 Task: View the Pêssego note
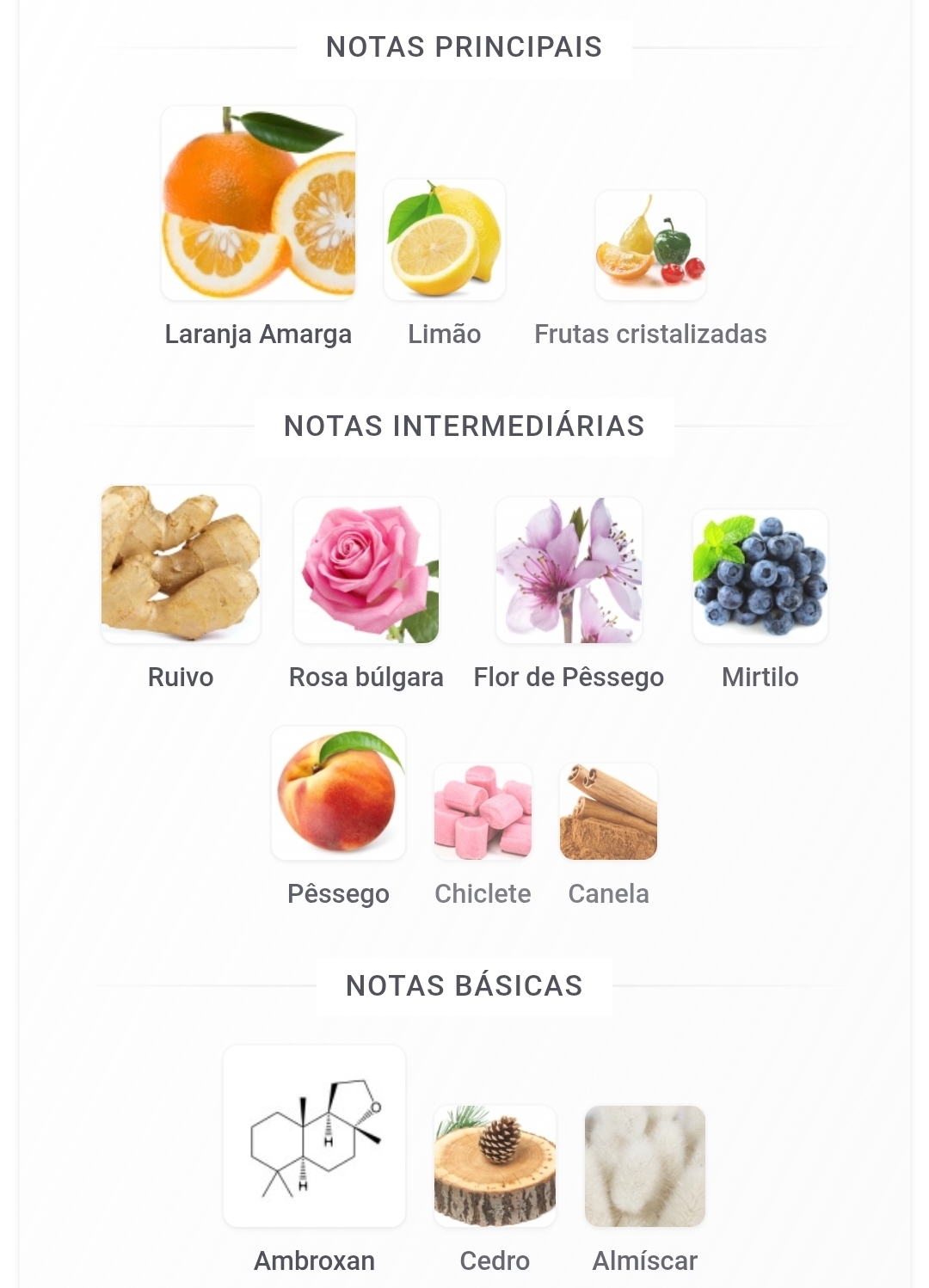coord(338,793)
